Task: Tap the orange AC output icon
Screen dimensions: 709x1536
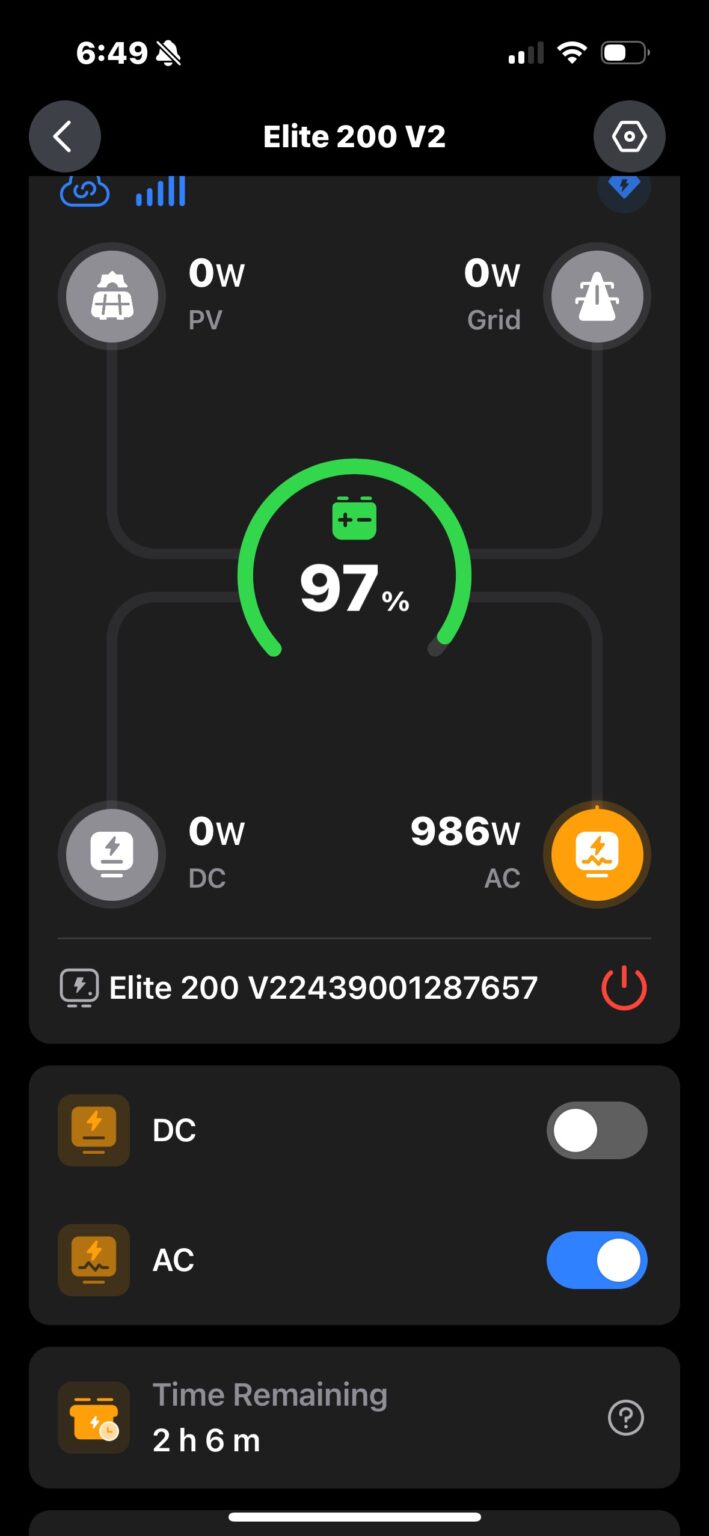Action: pyautogui.click(x=597, y=855)
